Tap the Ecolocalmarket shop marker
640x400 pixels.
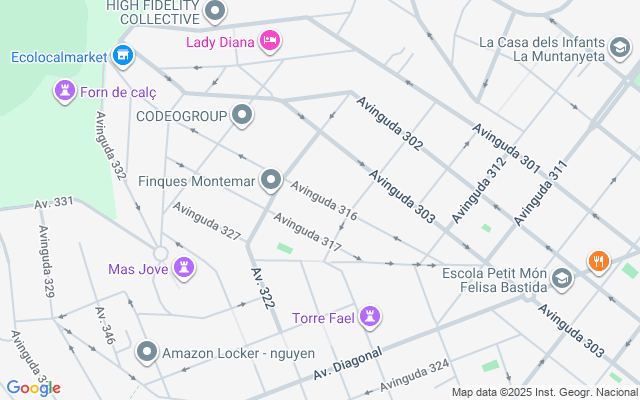pos(123,56)
